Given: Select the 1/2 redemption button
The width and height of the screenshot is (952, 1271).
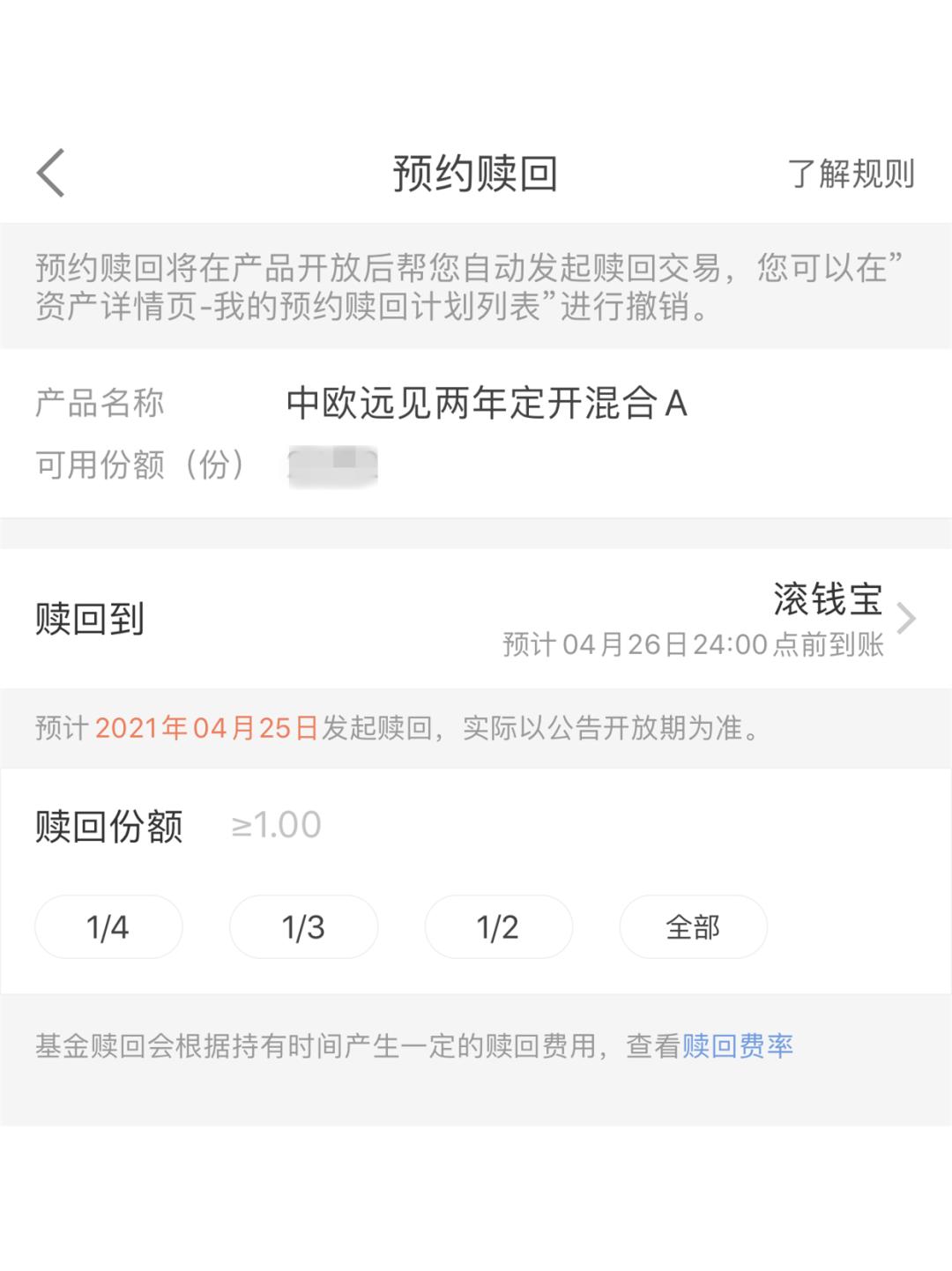Looking at the screenshot, I should pyautogui.click(x=498, y=926).
